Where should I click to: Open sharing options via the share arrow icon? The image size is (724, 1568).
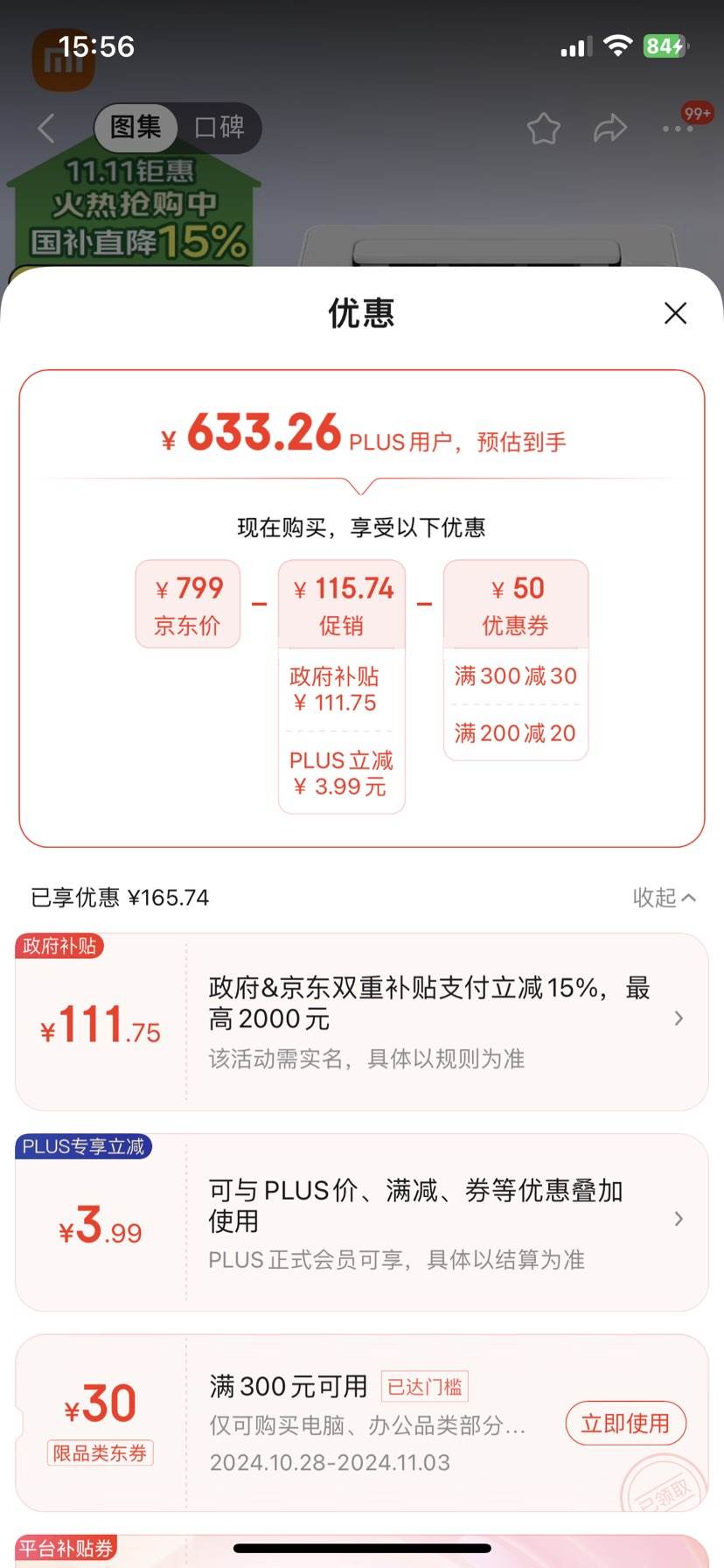pos(609,128)
